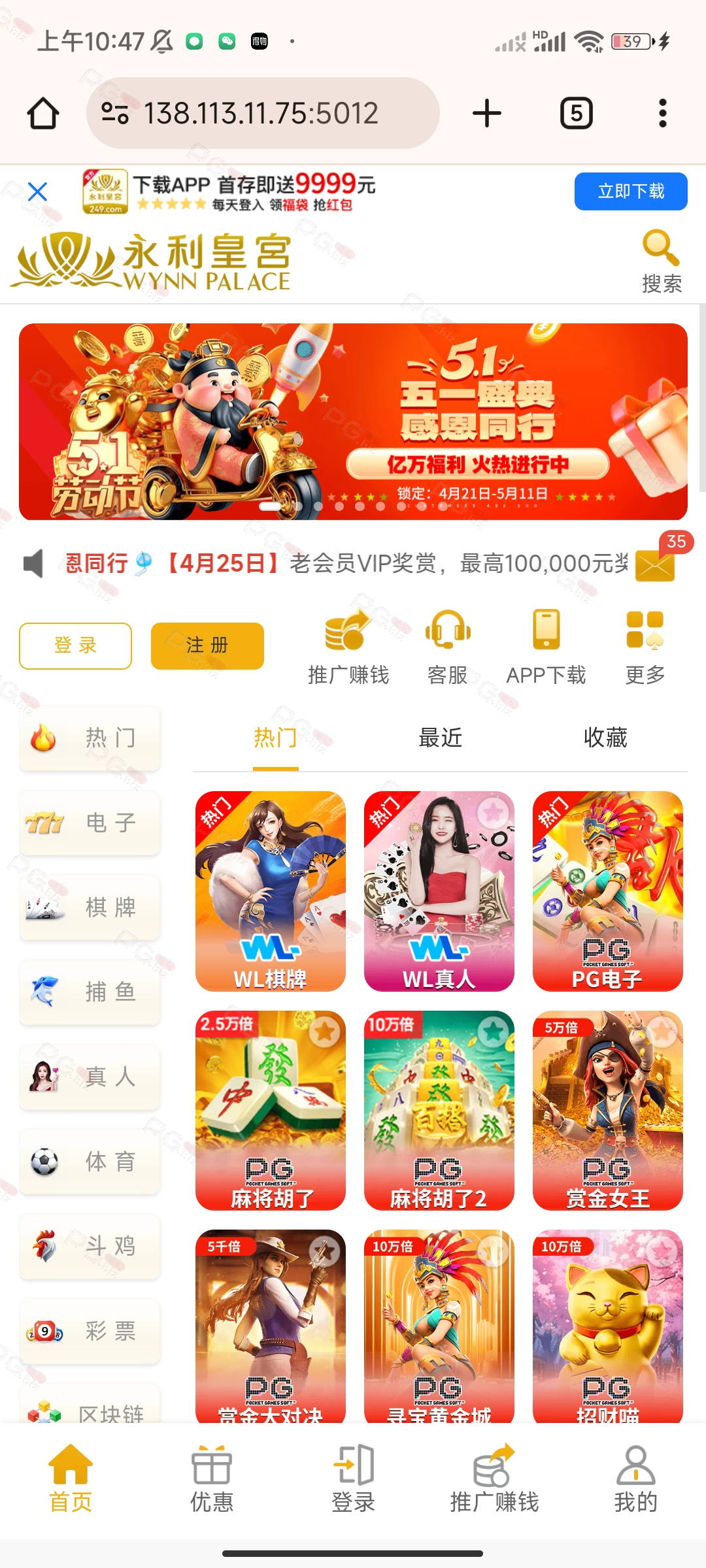Open the 麻将胡了2 game
The height and width of the screenshot is (1568, 706).
point(439,1111)
